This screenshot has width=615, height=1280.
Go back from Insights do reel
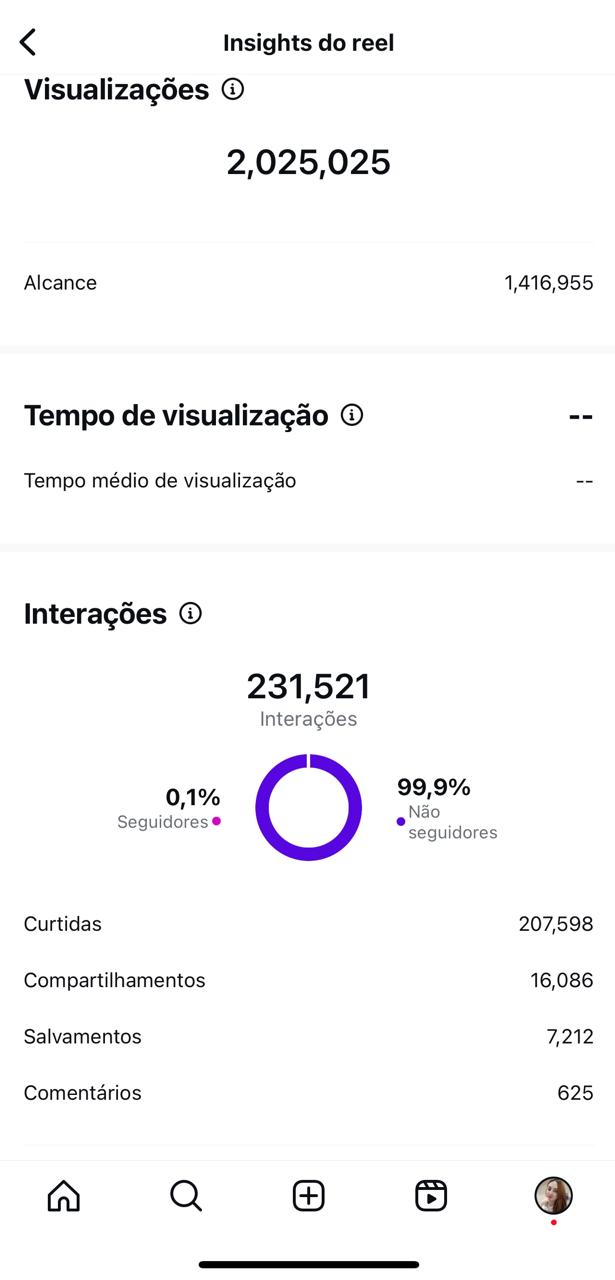click(28, 42)
